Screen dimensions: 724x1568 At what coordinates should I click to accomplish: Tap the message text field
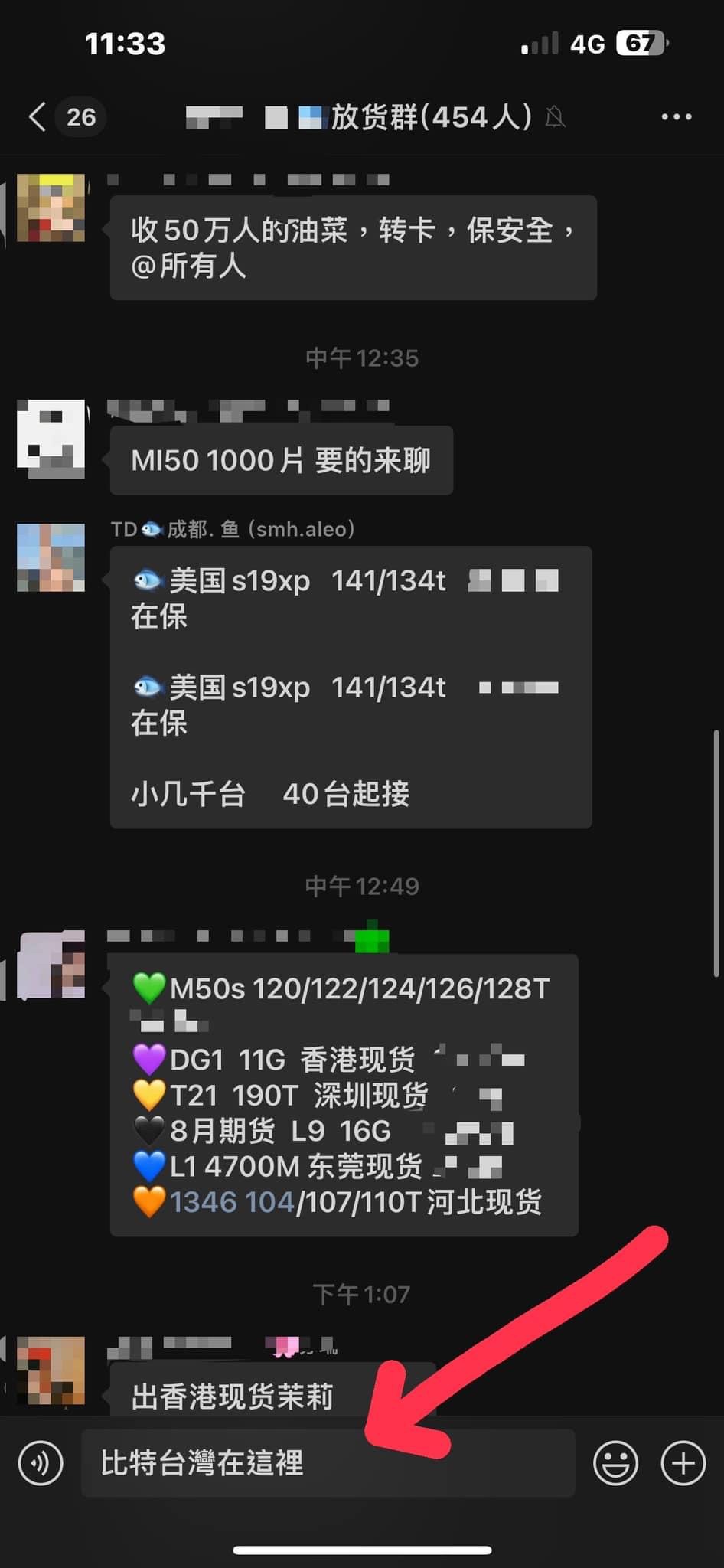[x=328, y=1463]
